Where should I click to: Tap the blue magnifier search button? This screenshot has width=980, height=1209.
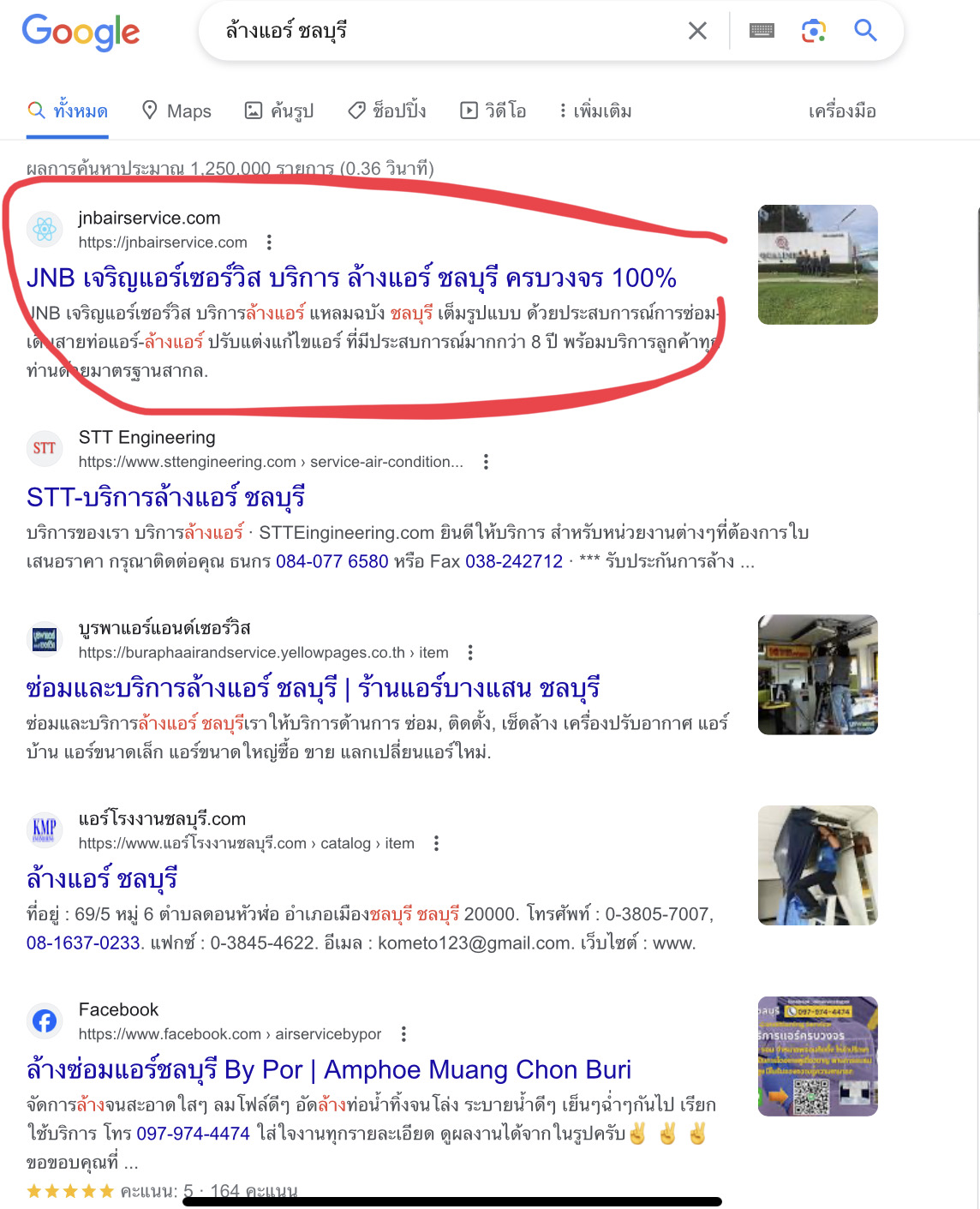pyautogui.click(x=865, y=32)
